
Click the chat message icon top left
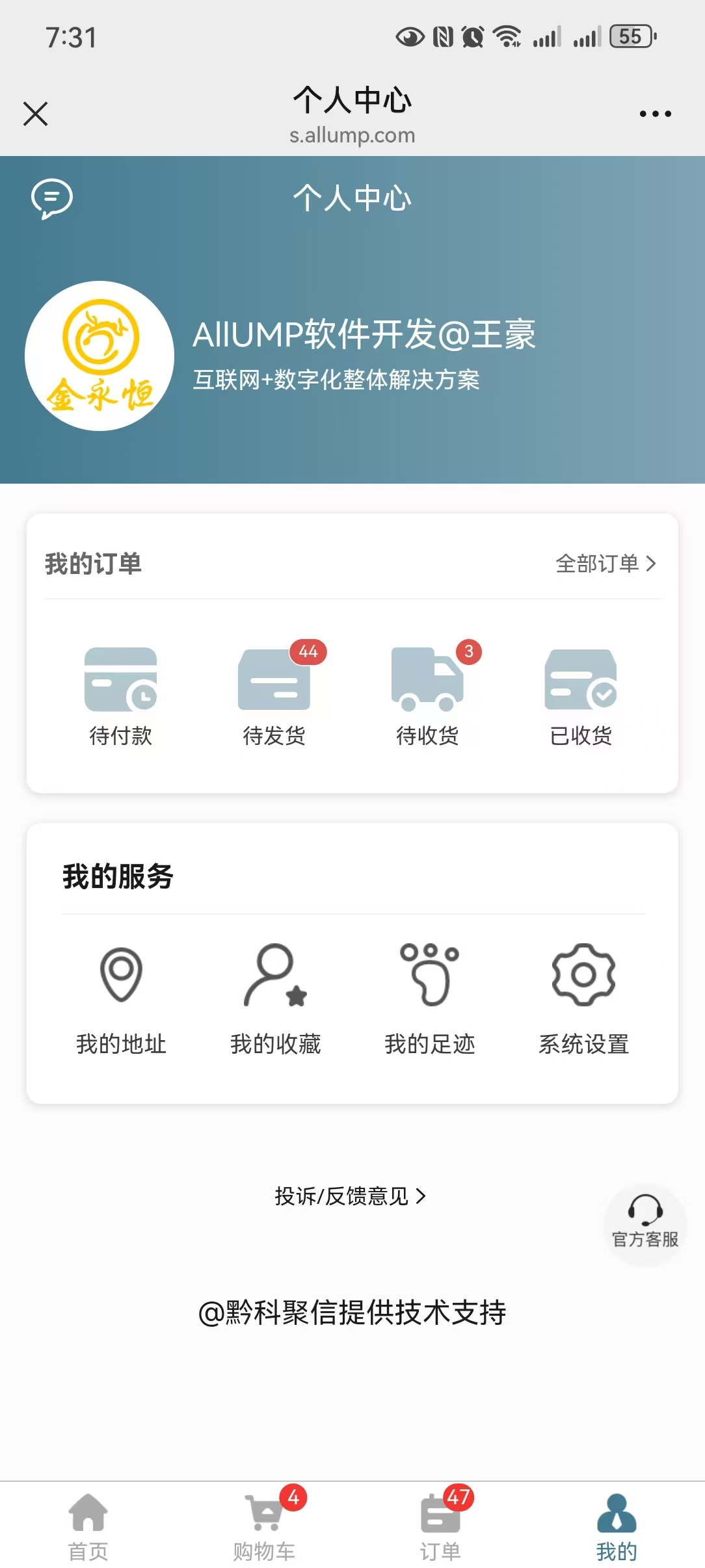(51, 200)
